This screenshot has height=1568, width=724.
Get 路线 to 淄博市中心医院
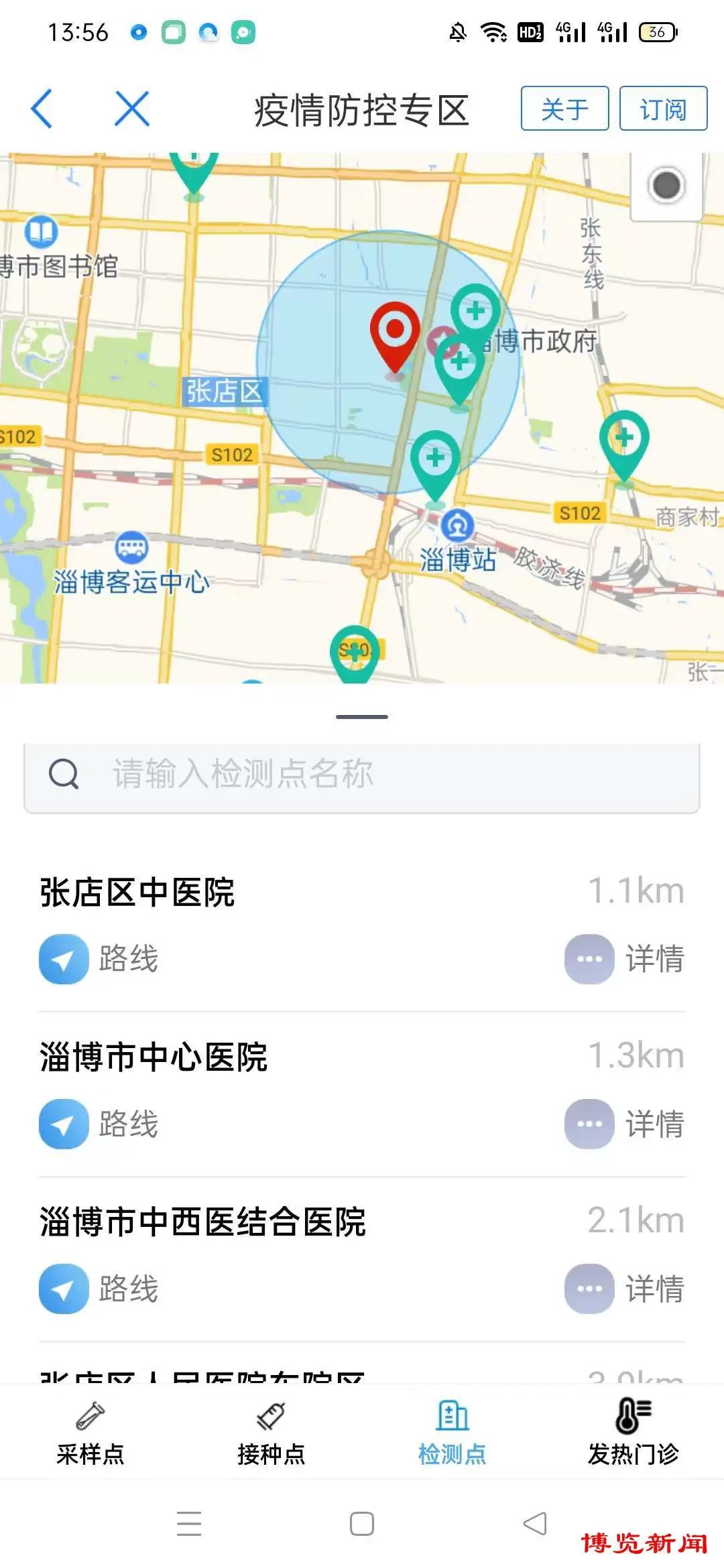99,1124
